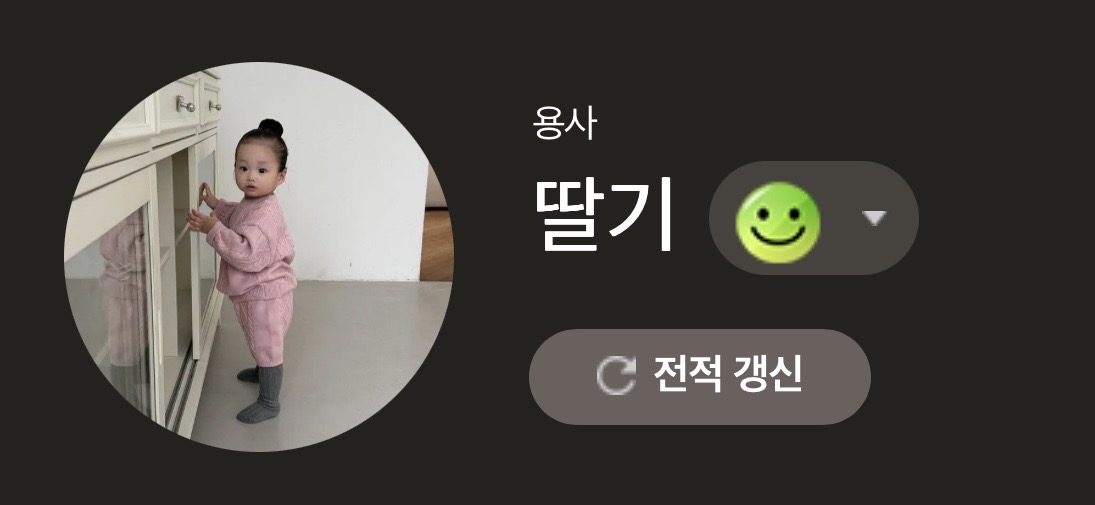The height and width of the screenshot is (505, 1095).
Task: Tap the 전적 갱신 refresh button
Action: (699, 376)
